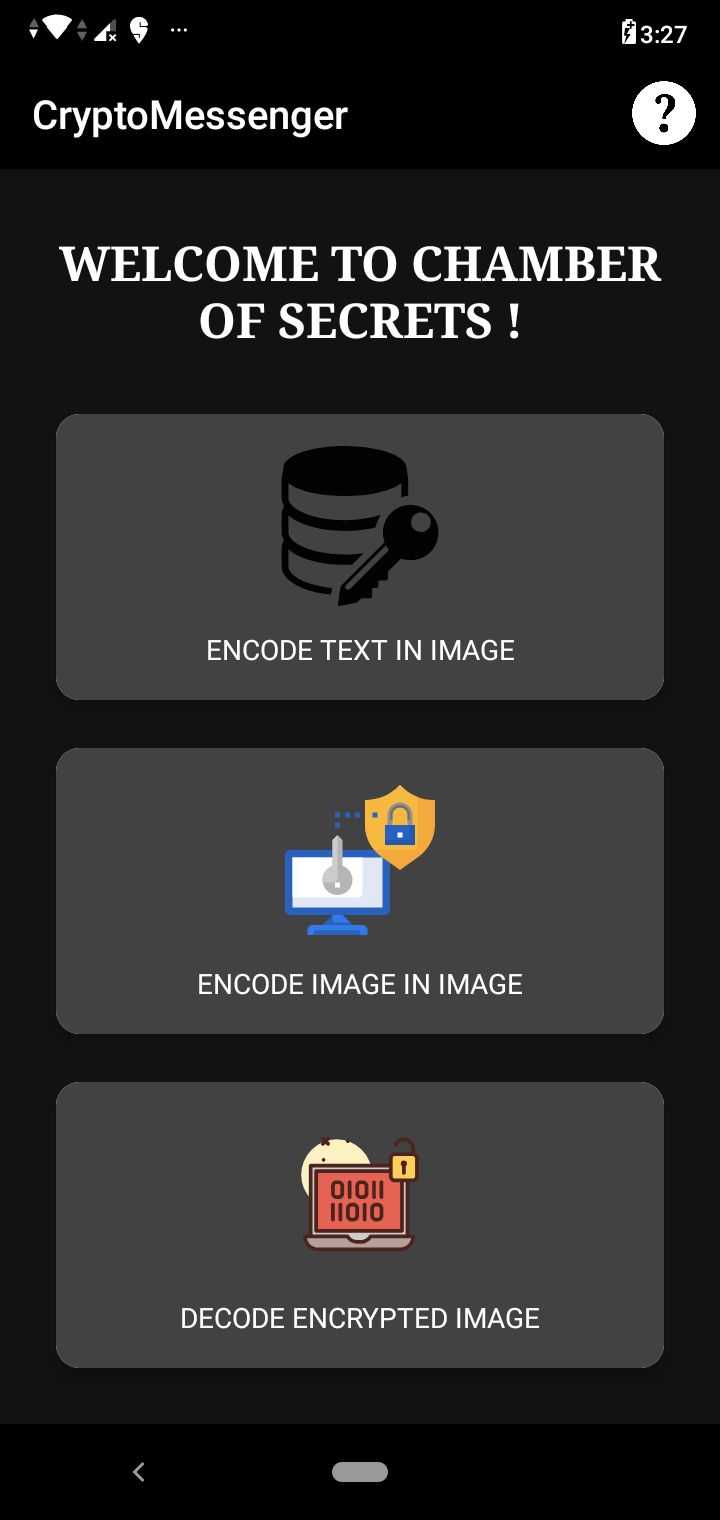The image size is (720, 1520).
Task: Tap the home pill at the bottom
Action: (x=360, y=1471)
